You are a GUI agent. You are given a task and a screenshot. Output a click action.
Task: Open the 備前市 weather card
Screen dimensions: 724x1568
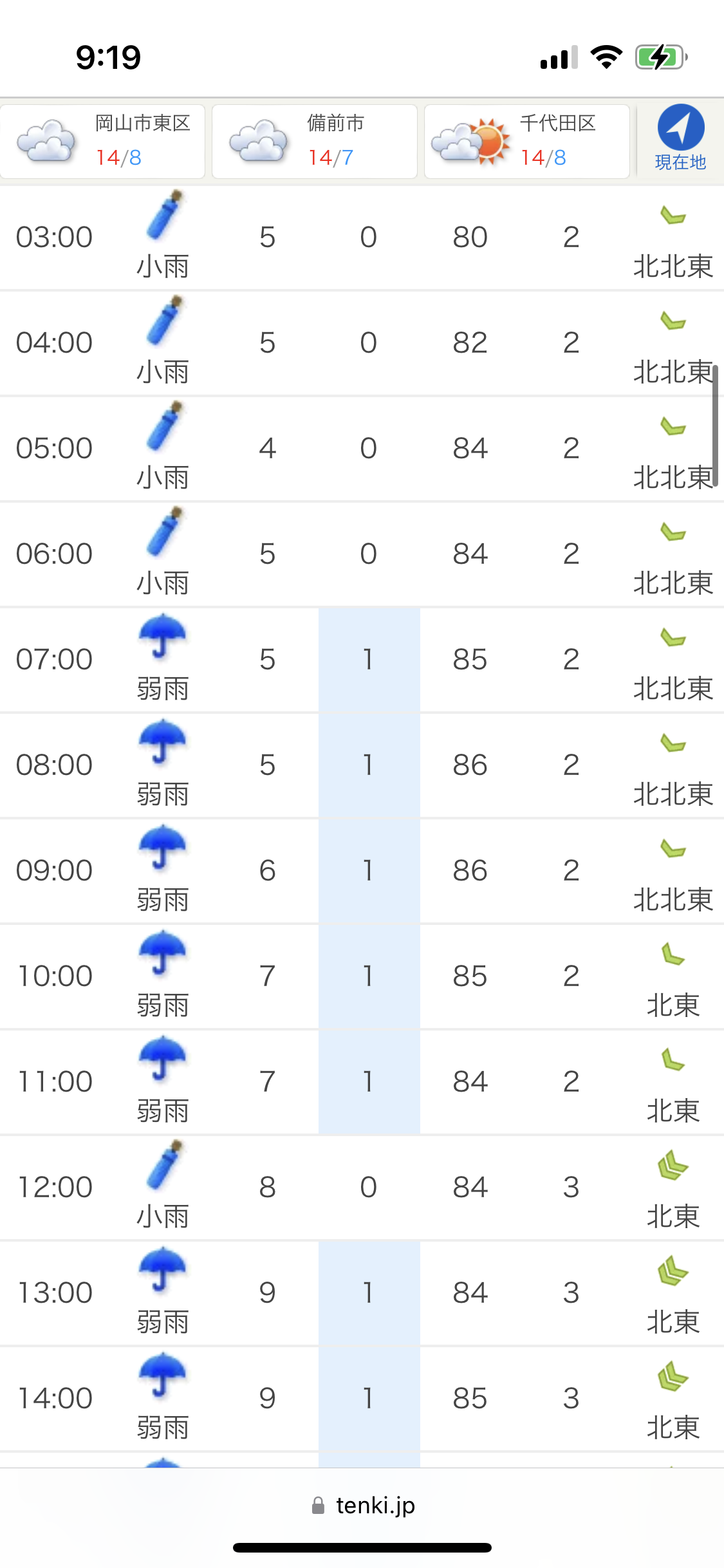pos(315,142)
